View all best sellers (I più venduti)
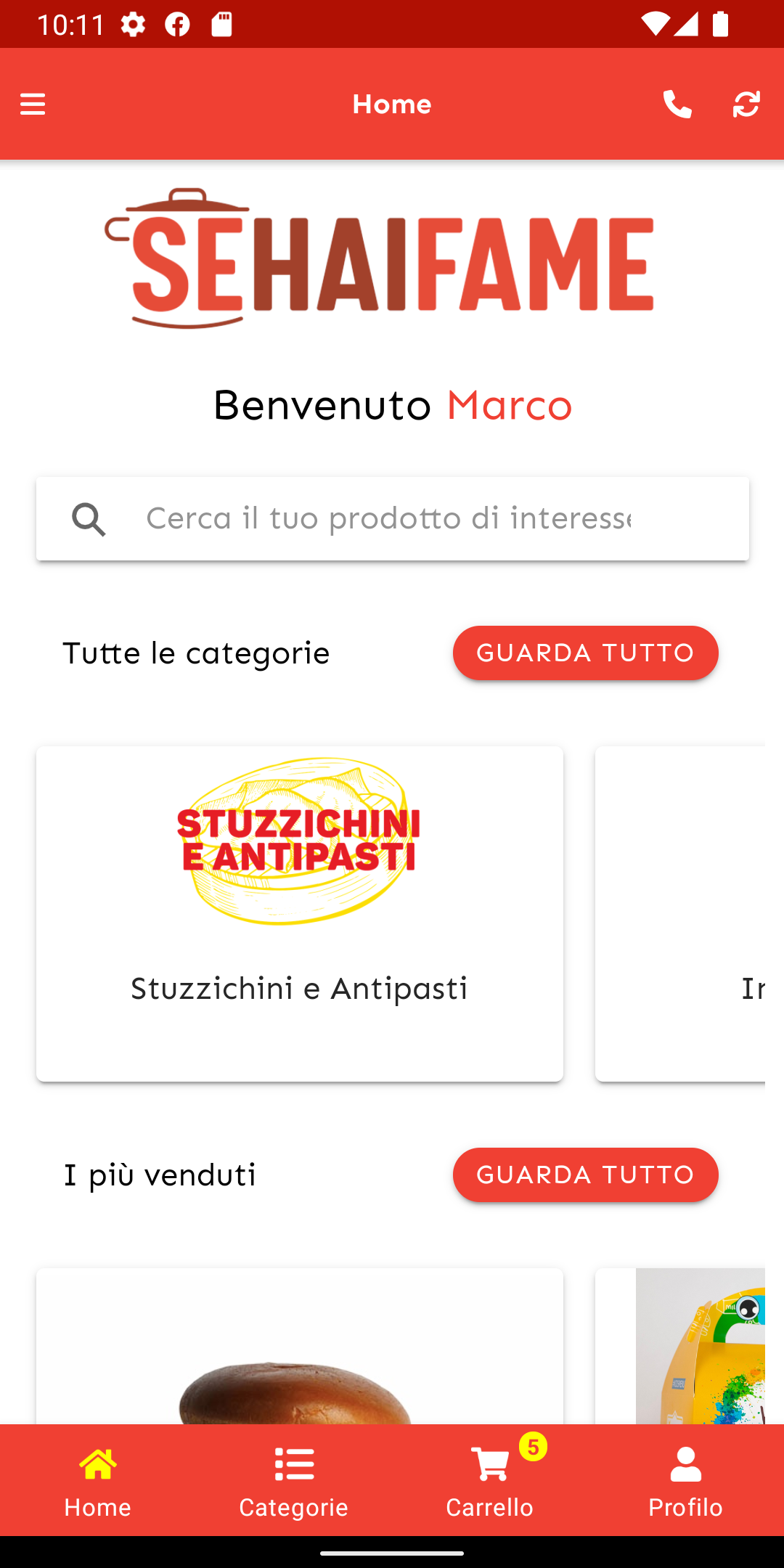Screen dimensions: 784x1568 (585, 1175)
